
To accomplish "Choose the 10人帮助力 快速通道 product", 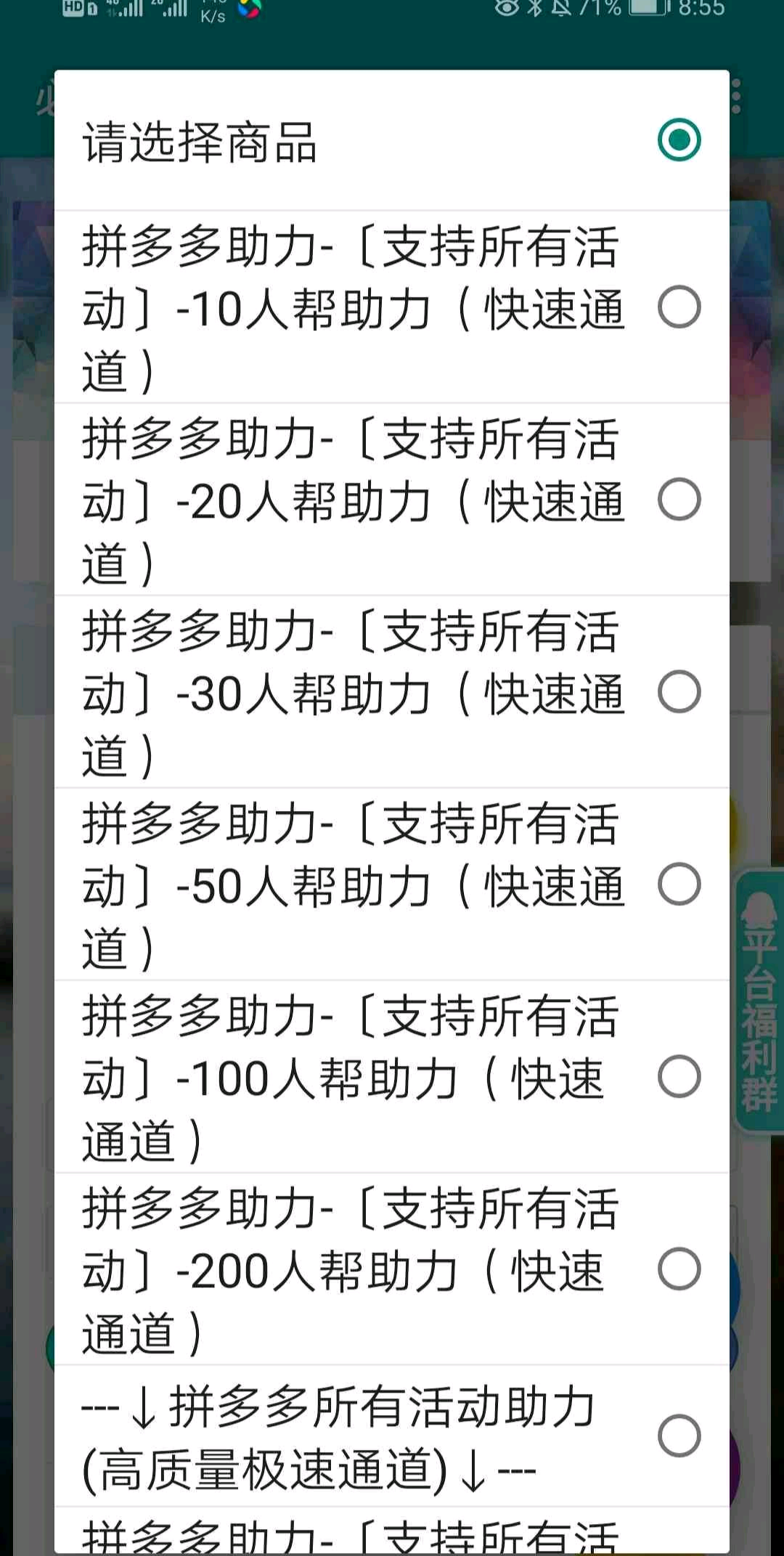I will coord(391,308).
